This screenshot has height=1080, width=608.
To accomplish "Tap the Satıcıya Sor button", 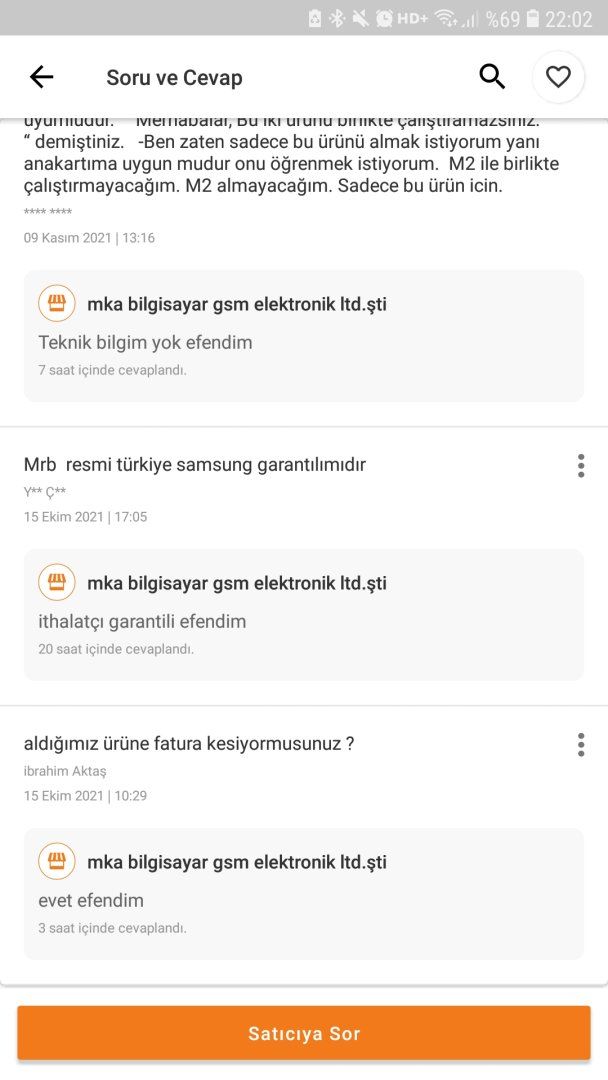I will point(304,1033).
